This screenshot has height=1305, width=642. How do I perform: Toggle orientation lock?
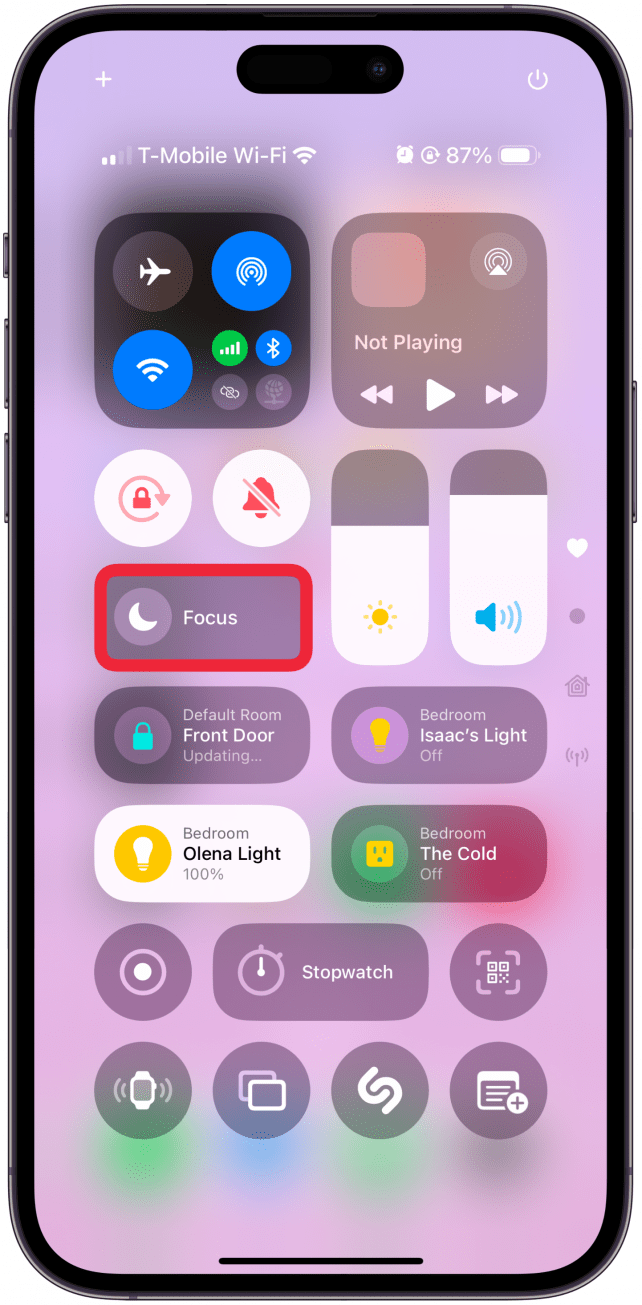[x=143, y=497]
